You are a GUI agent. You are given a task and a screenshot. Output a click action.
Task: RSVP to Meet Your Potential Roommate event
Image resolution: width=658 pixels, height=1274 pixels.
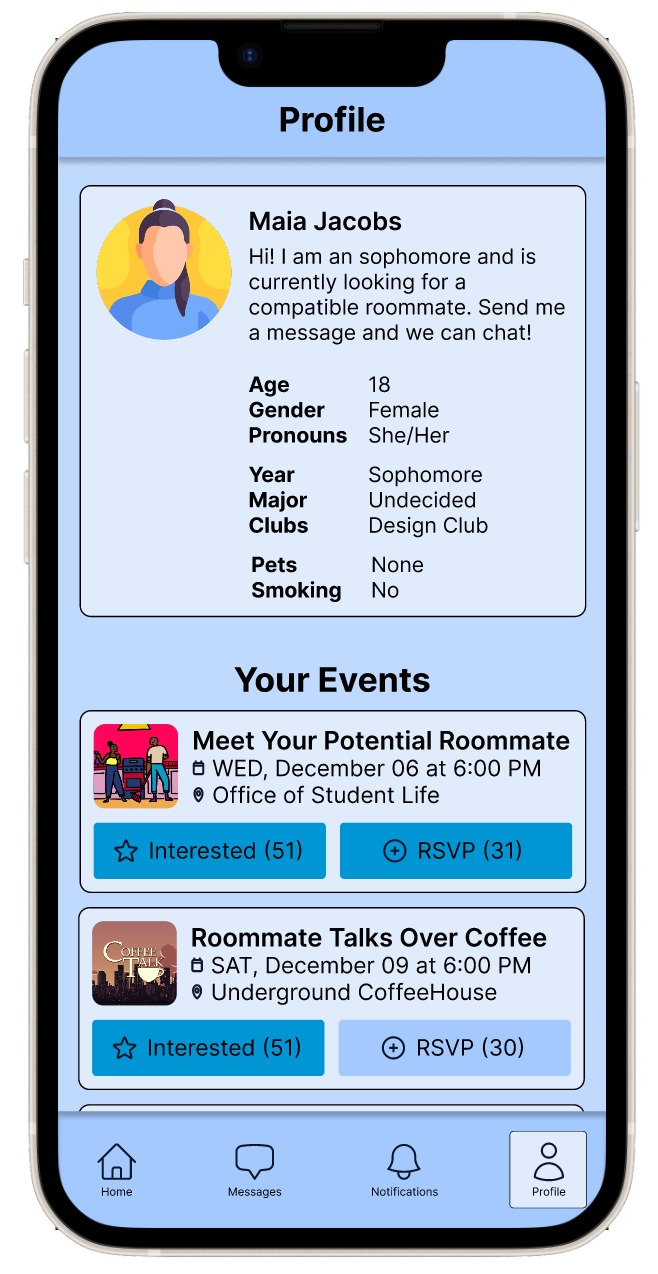coord(456,851)
